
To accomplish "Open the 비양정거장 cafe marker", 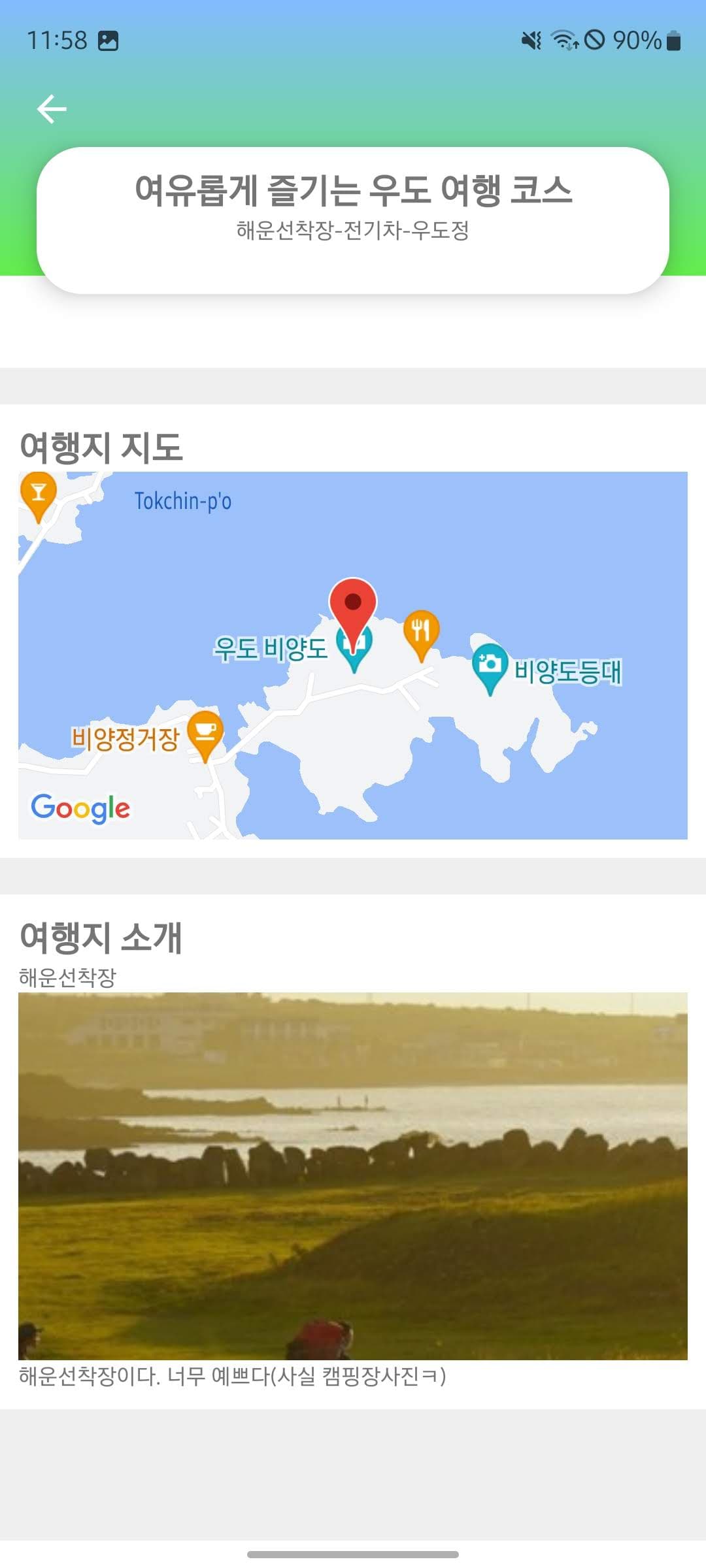I will (205, 732).
